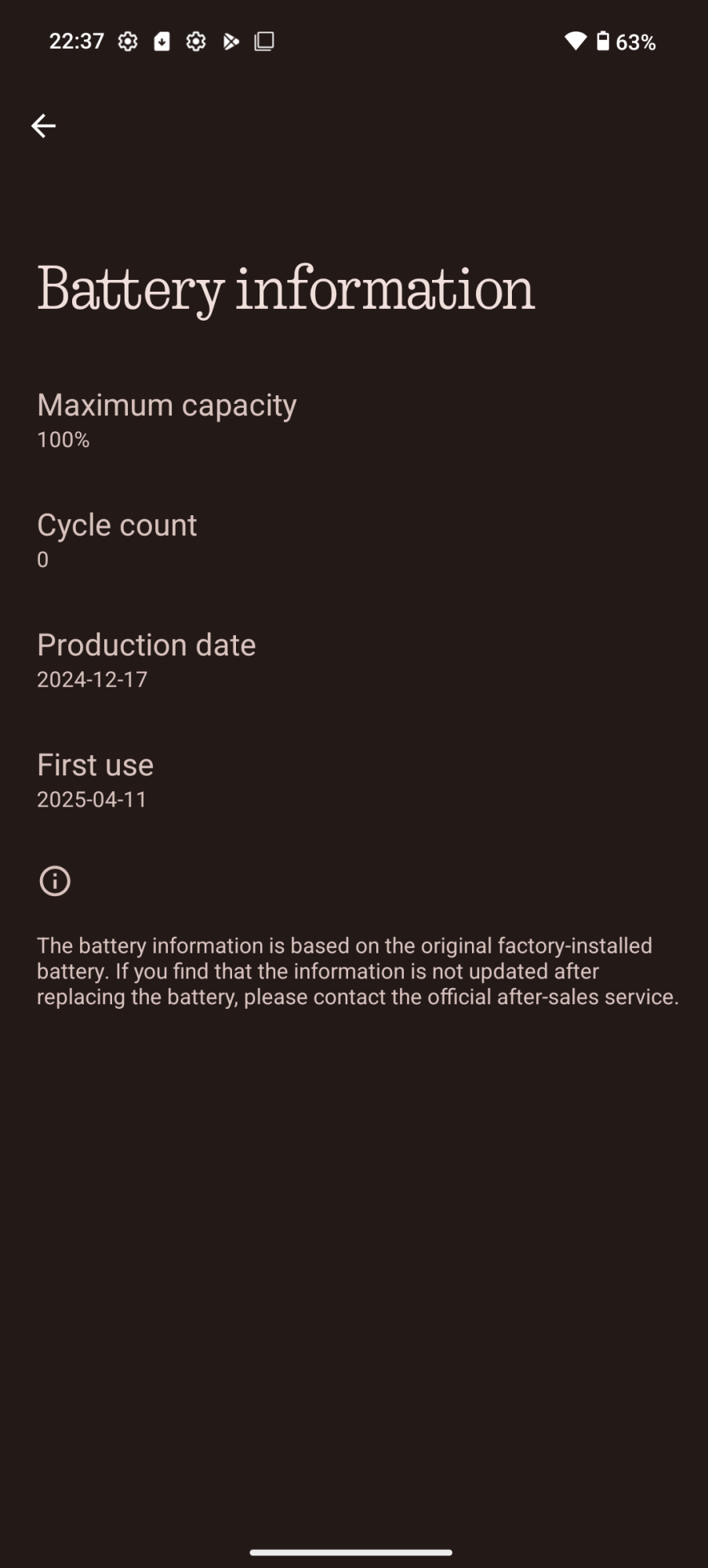Go back from Battery information
This screenshot has width=708, height=1568.
[43, 125]
